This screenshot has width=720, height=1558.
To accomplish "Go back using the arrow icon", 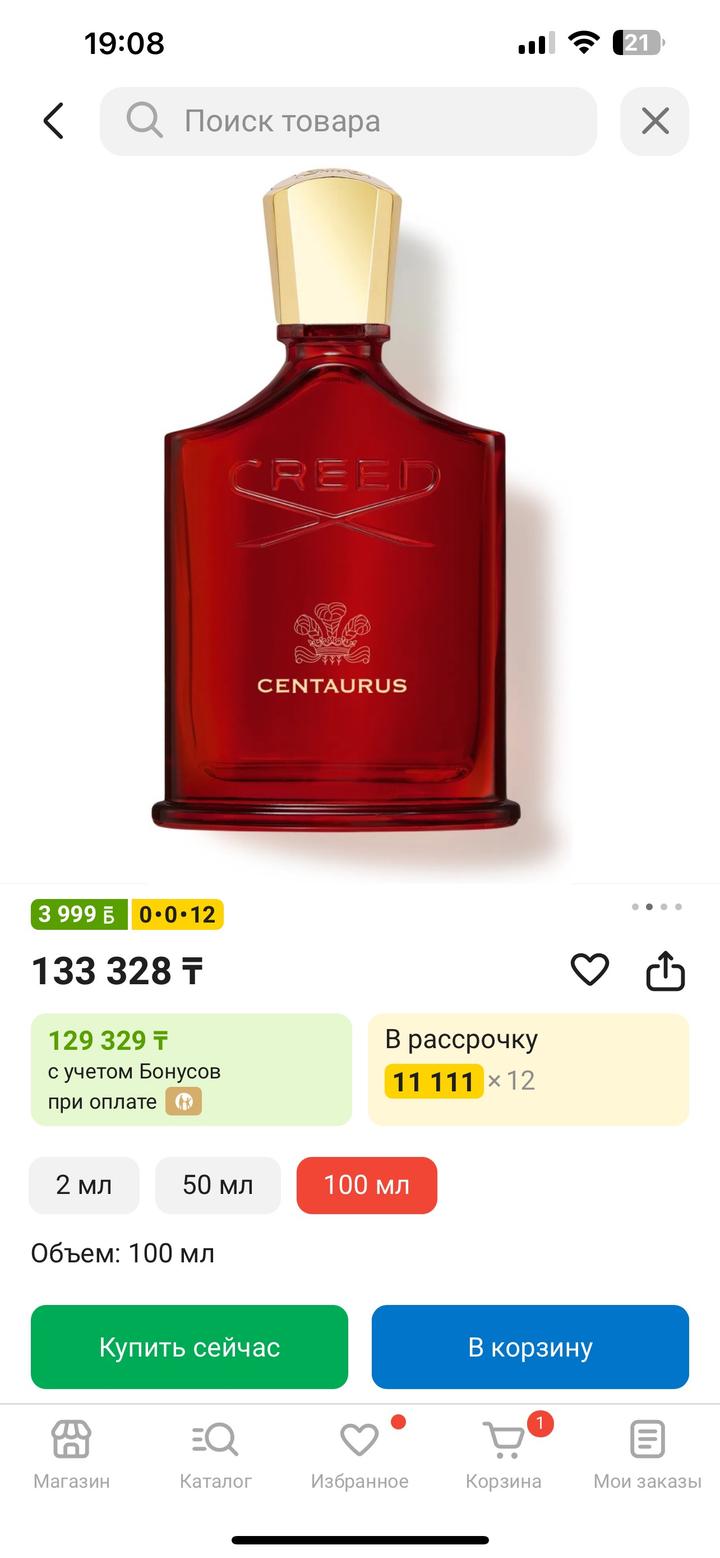I will pos(54,121).
